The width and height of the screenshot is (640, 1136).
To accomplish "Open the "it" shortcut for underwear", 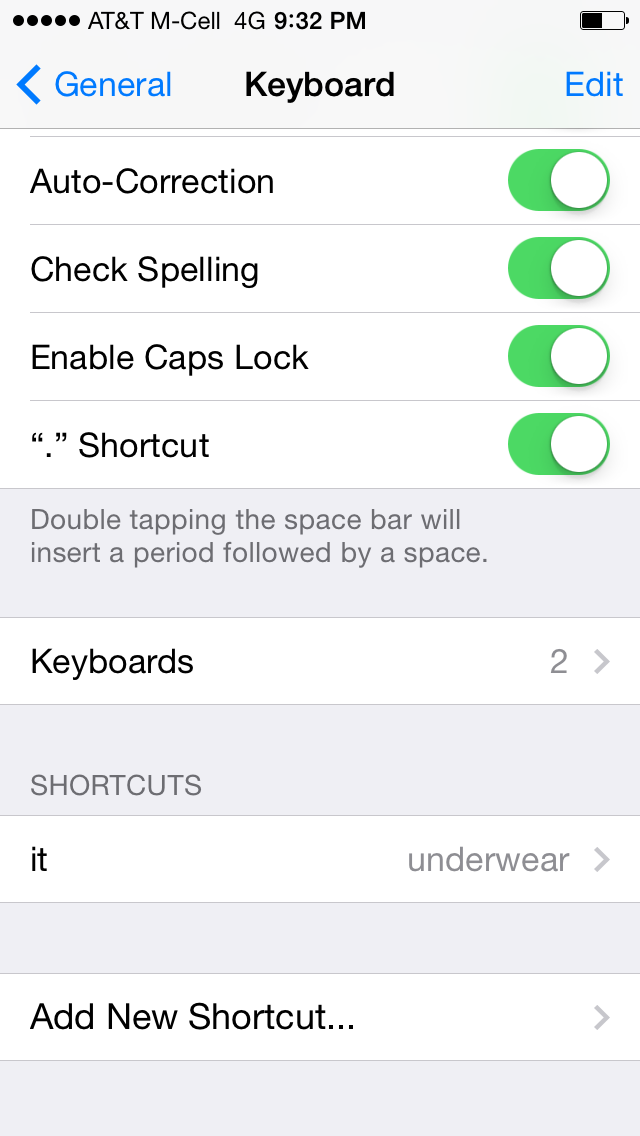I will pyautogui.click(x=320, y=860).
